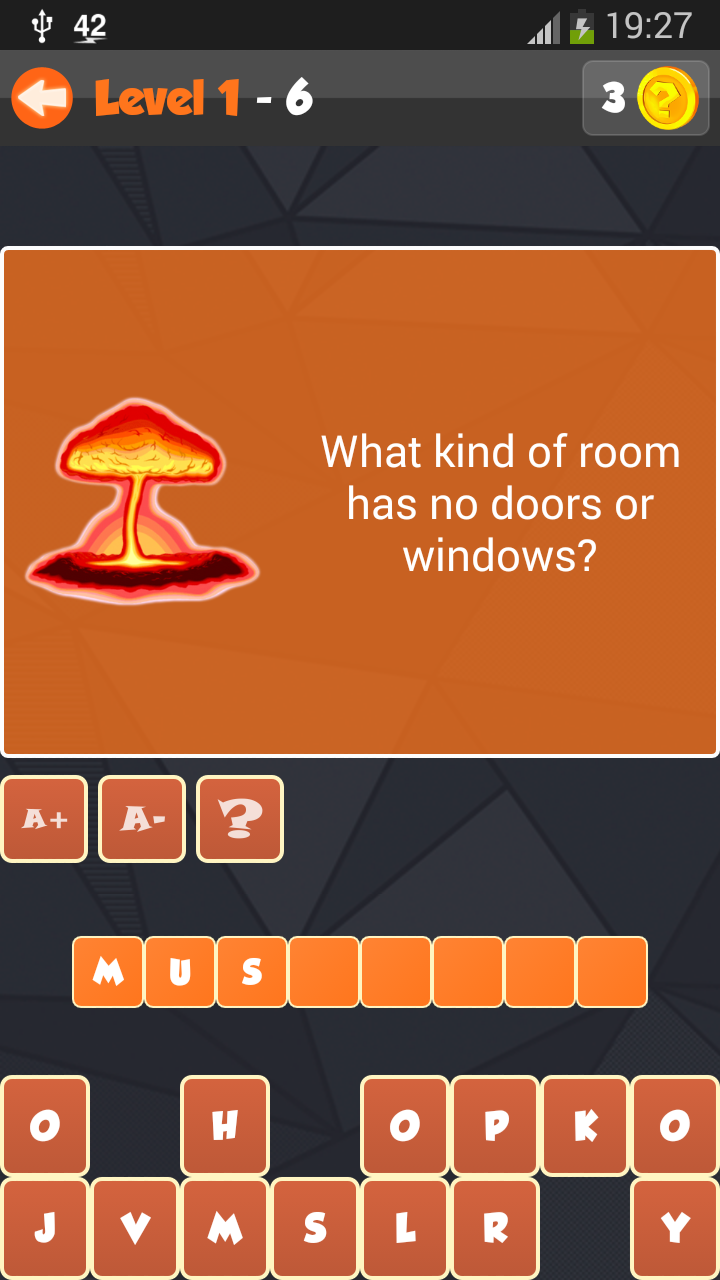The image size is (720, 1280).
Task: Decrease text size with A- button
Action: [x=142, y=819]
